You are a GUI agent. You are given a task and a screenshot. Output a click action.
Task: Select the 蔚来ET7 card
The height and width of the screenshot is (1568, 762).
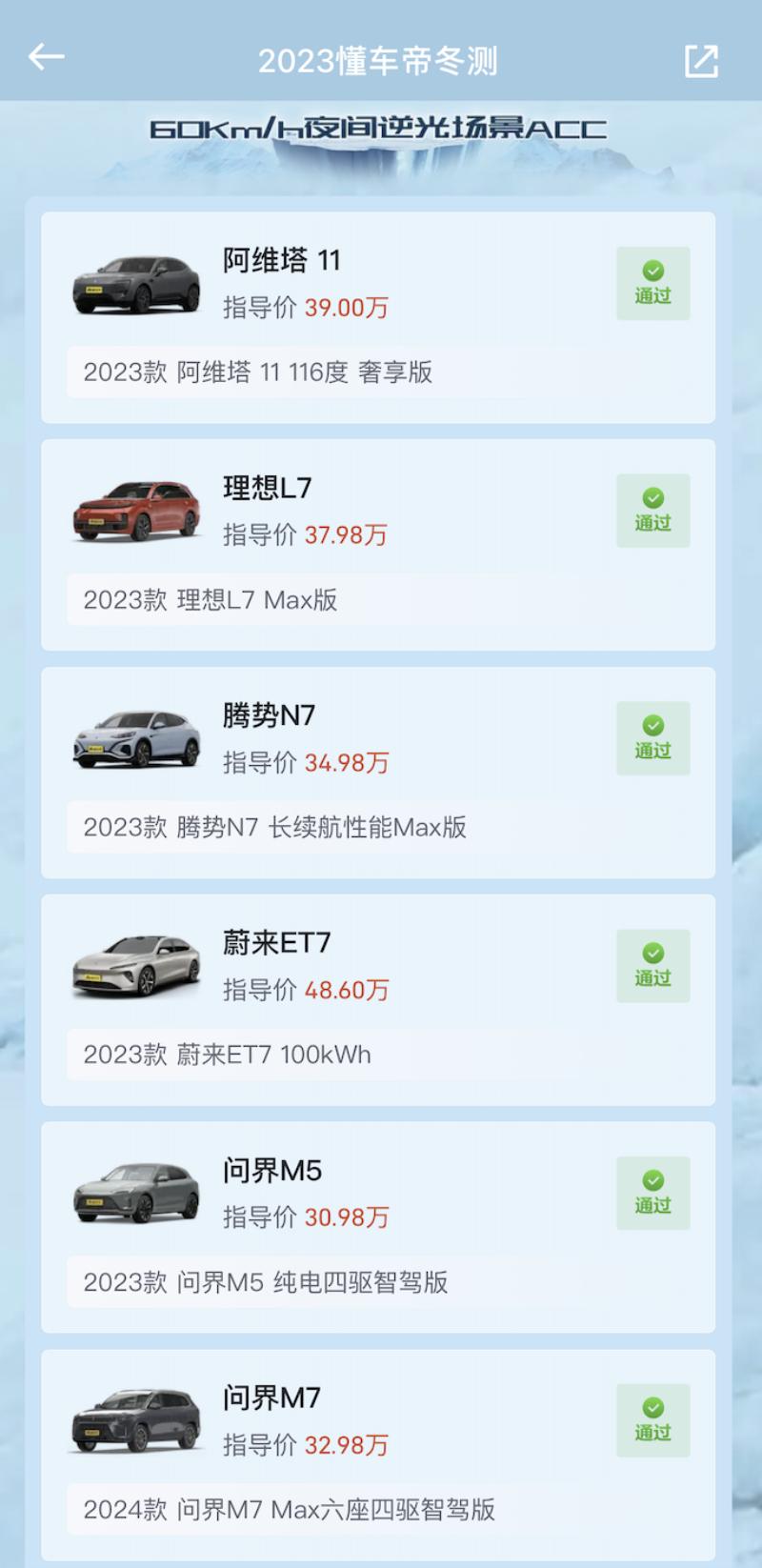point(377,999)
